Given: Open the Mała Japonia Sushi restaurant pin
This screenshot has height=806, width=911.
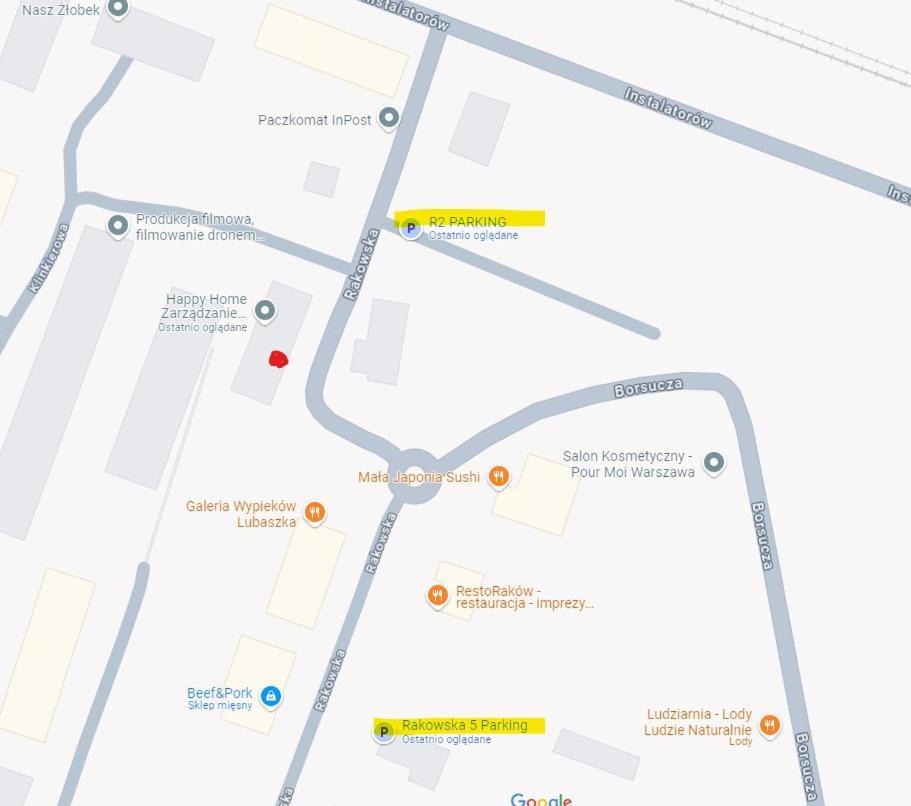Looking at the screenshot, I should point(498,476).
